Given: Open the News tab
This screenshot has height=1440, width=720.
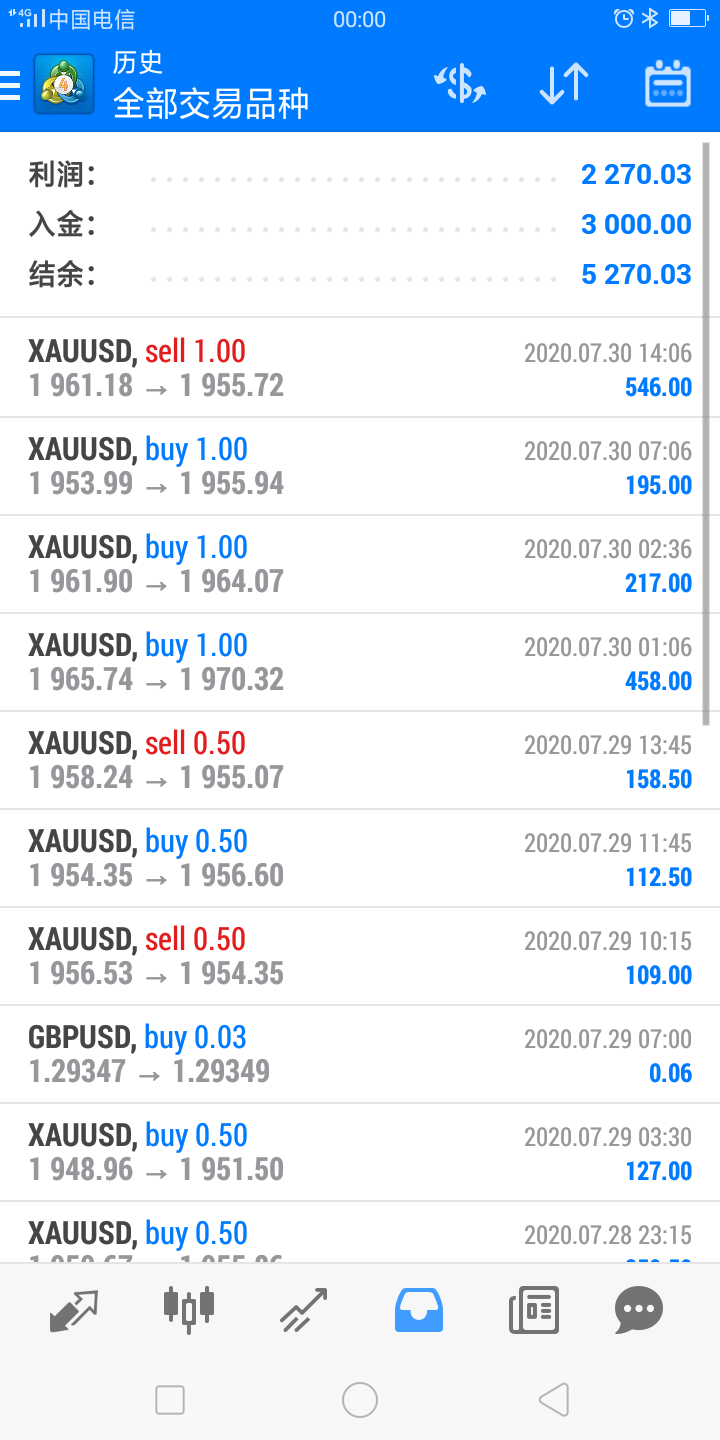Looking at the screenshot, I should 534,1310.
